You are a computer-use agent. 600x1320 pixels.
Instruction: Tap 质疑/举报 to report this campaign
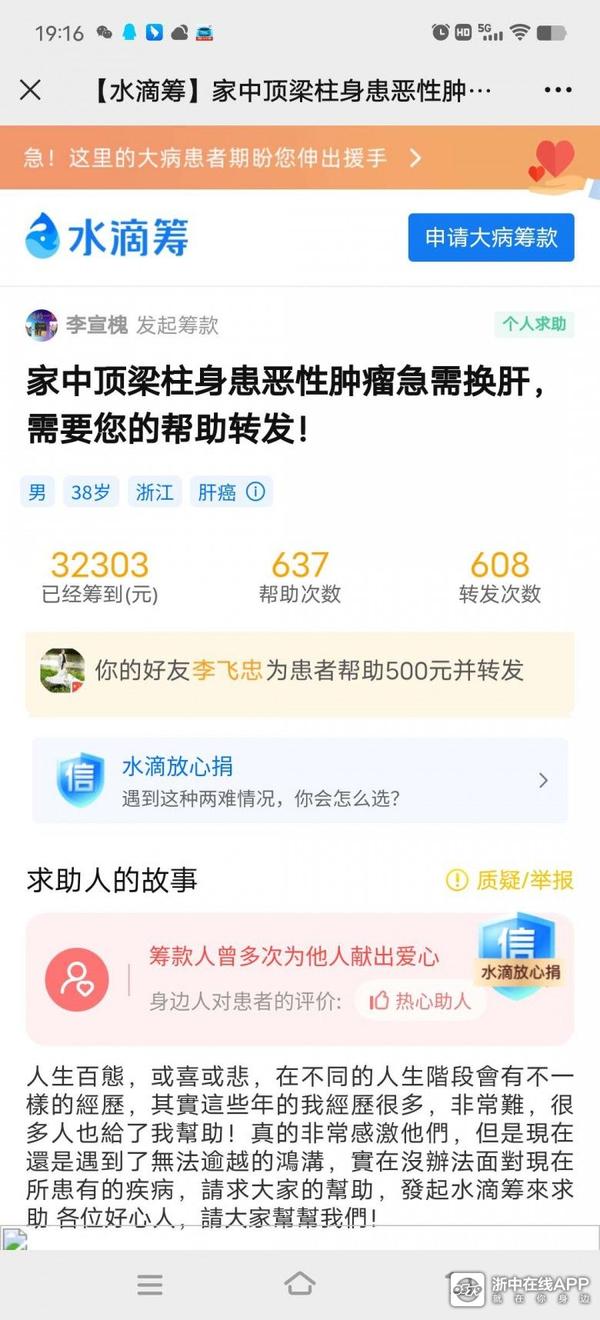(510, 880)
